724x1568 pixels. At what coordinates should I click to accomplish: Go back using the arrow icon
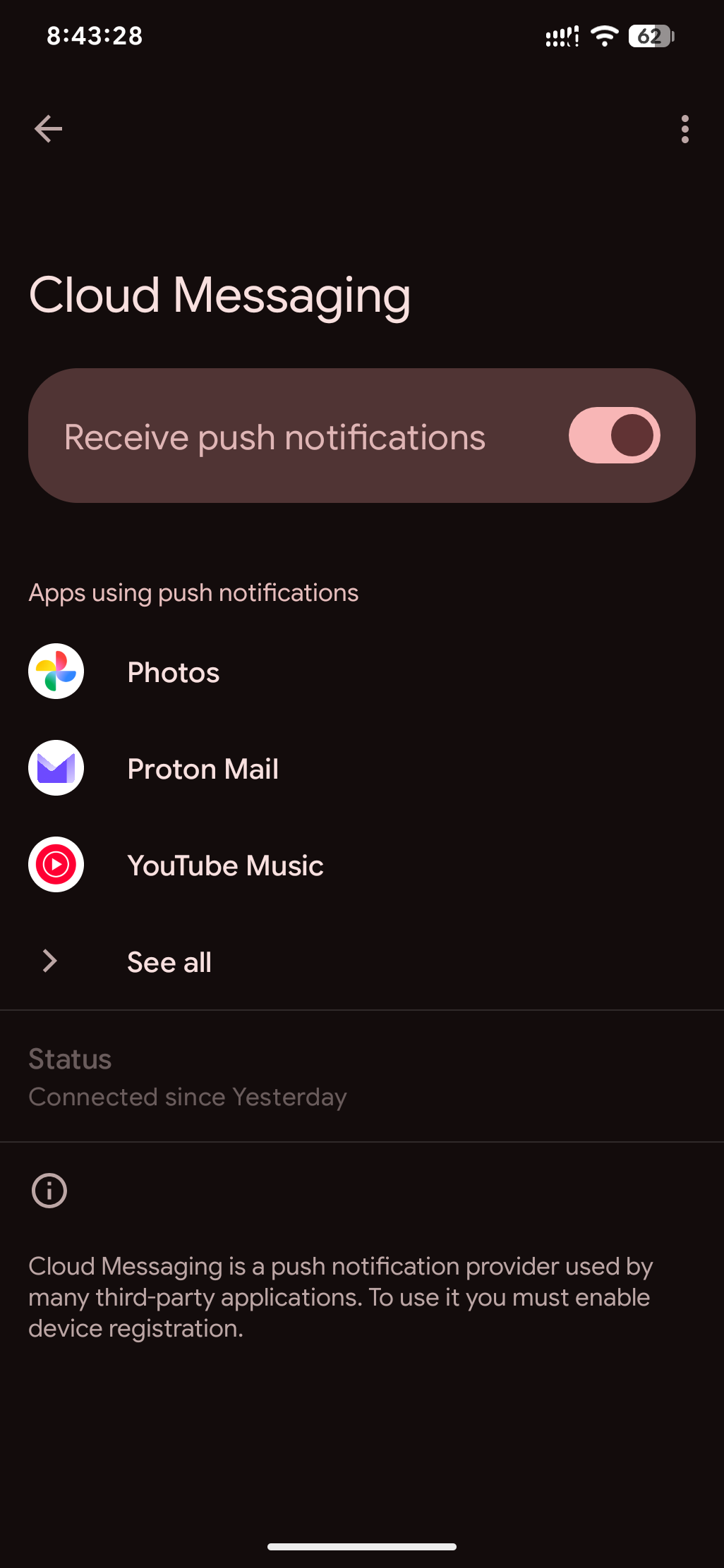click(x=49, y=129)
